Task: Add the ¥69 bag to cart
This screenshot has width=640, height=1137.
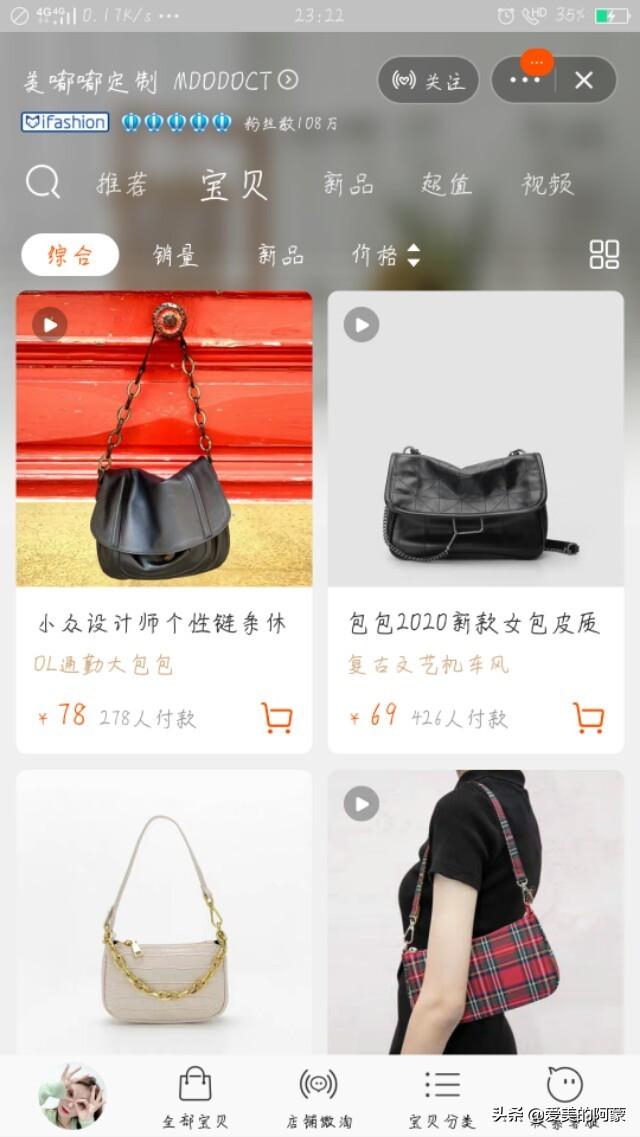Action: tap(588, 717)
